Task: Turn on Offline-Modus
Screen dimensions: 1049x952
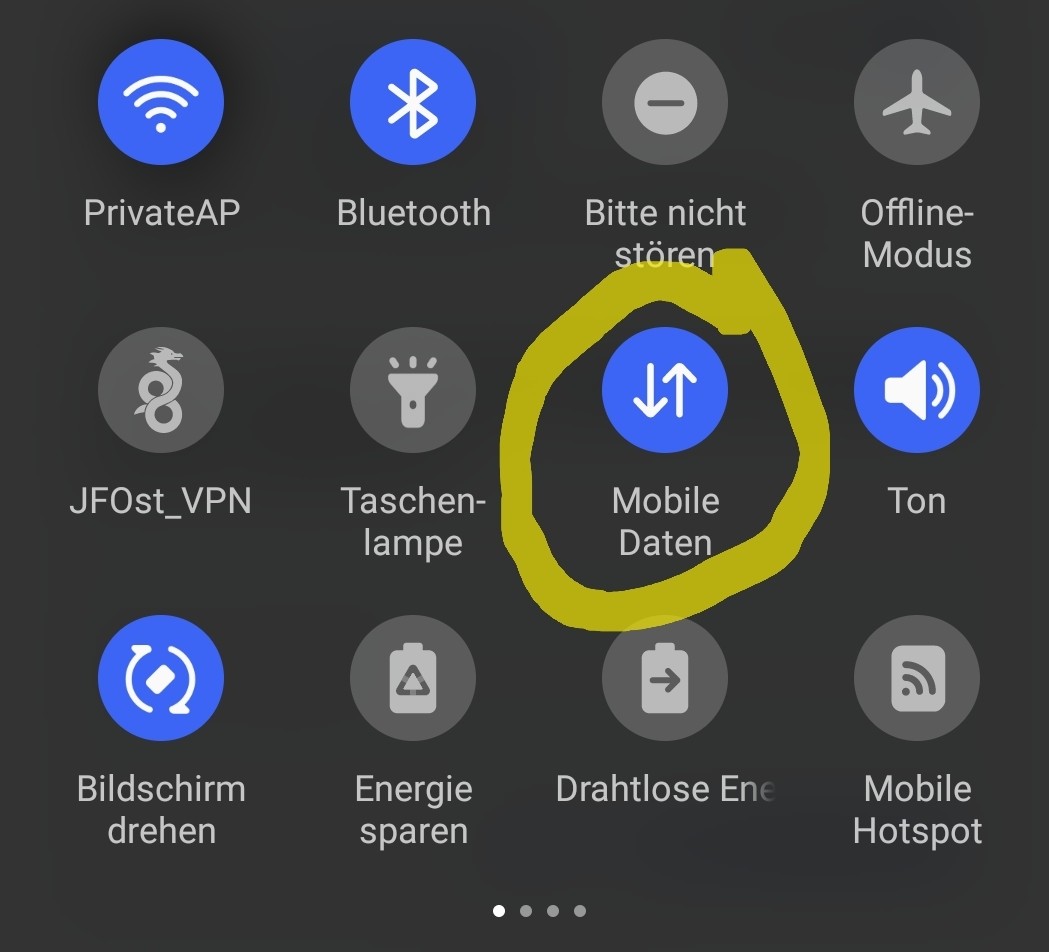Action: [917, 102]
